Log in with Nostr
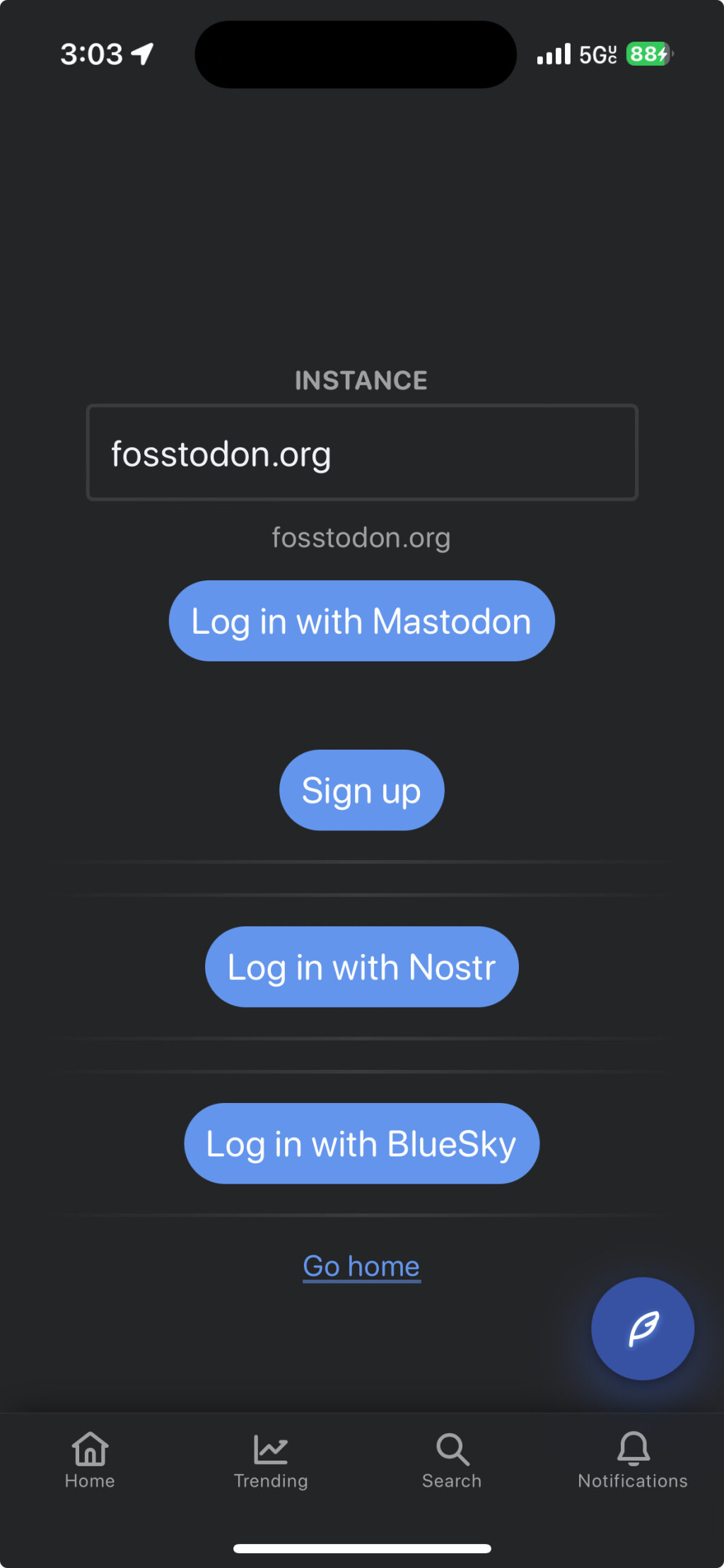The height and width of the screenshot is (1568, 724). pyautogui.click(x=361, y=967)
